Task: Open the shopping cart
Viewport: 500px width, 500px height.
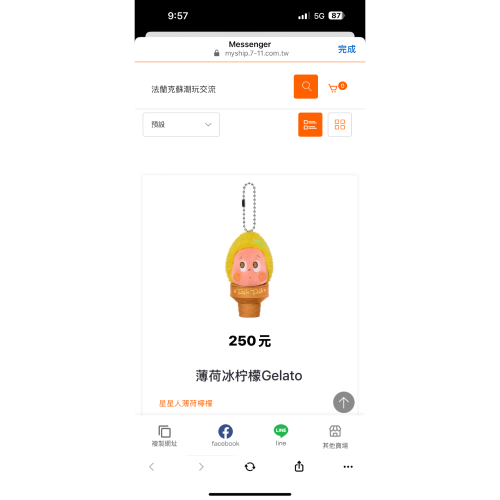Action: 337,87
